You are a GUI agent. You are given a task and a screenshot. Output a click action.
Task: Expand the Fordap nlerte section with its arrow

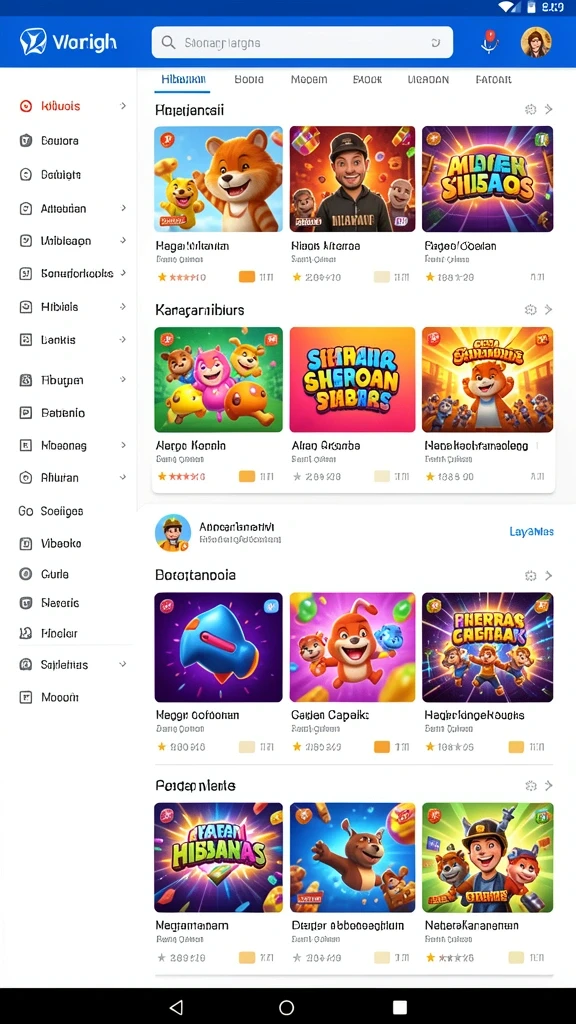(549, 785)
